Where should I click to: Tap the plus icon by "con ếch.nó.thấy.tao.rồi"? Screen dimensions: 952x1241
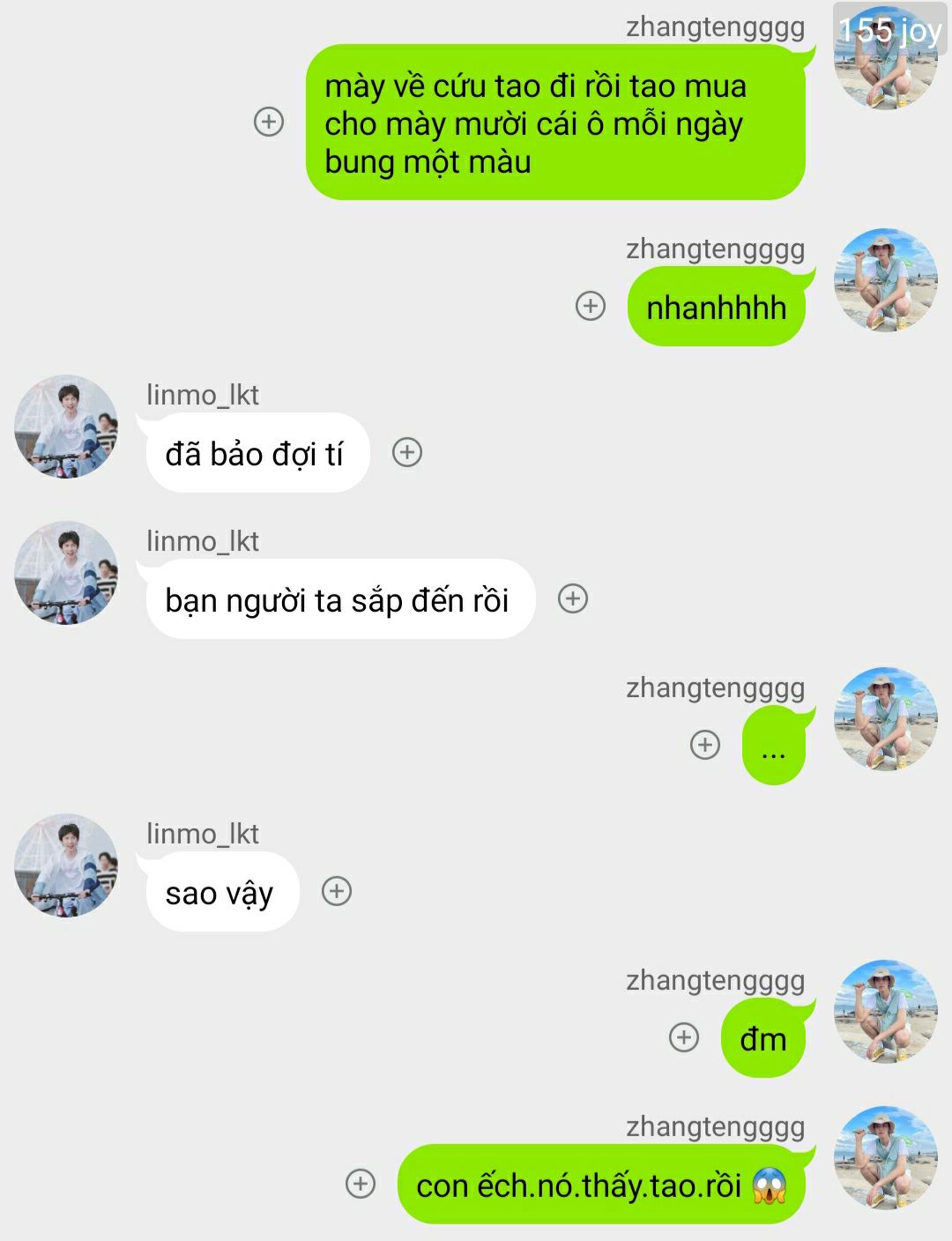(361, 1184)
